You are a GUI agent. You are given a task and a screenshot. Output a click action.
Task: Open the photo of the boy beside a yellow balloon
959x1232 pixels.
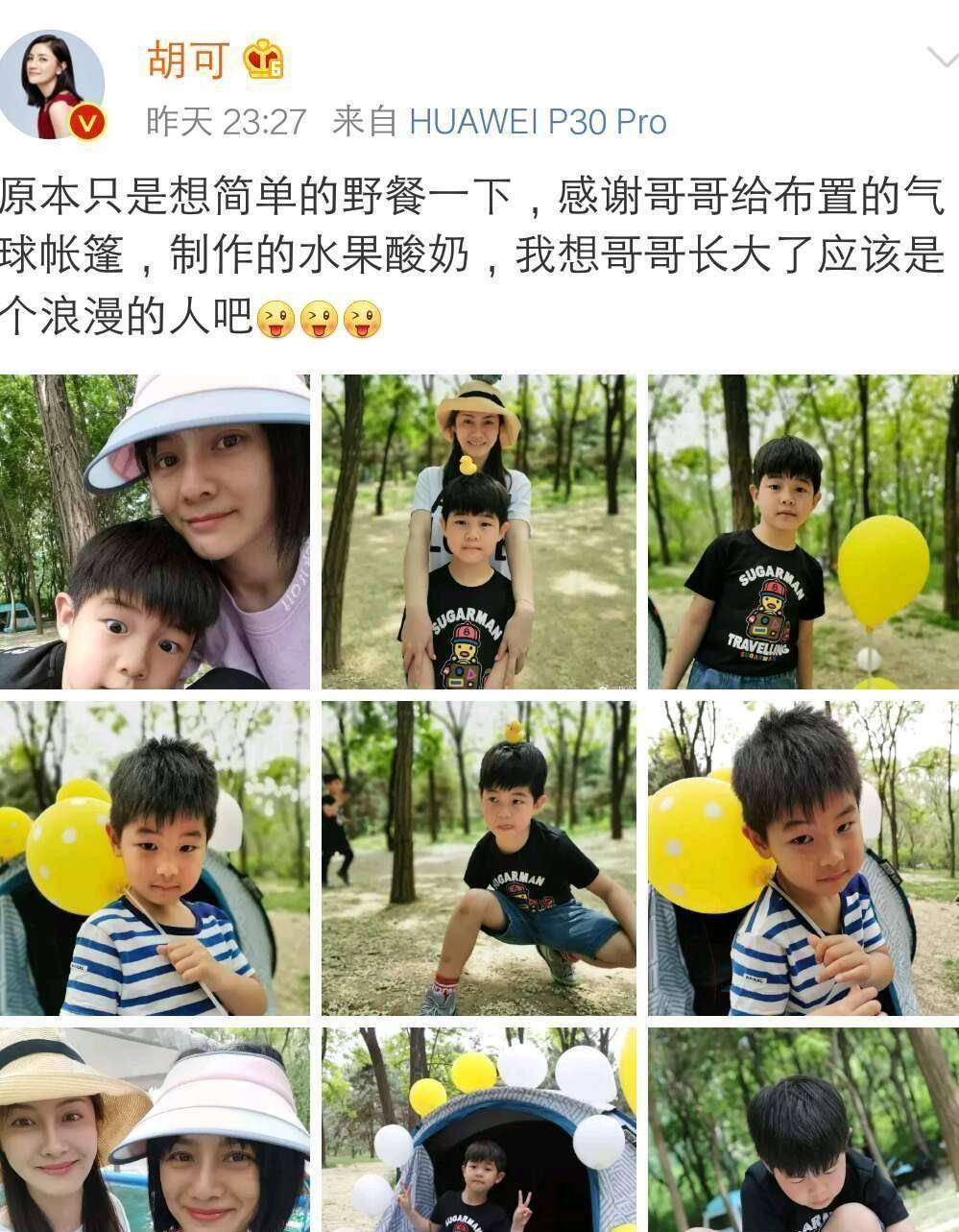click(803, 531)
